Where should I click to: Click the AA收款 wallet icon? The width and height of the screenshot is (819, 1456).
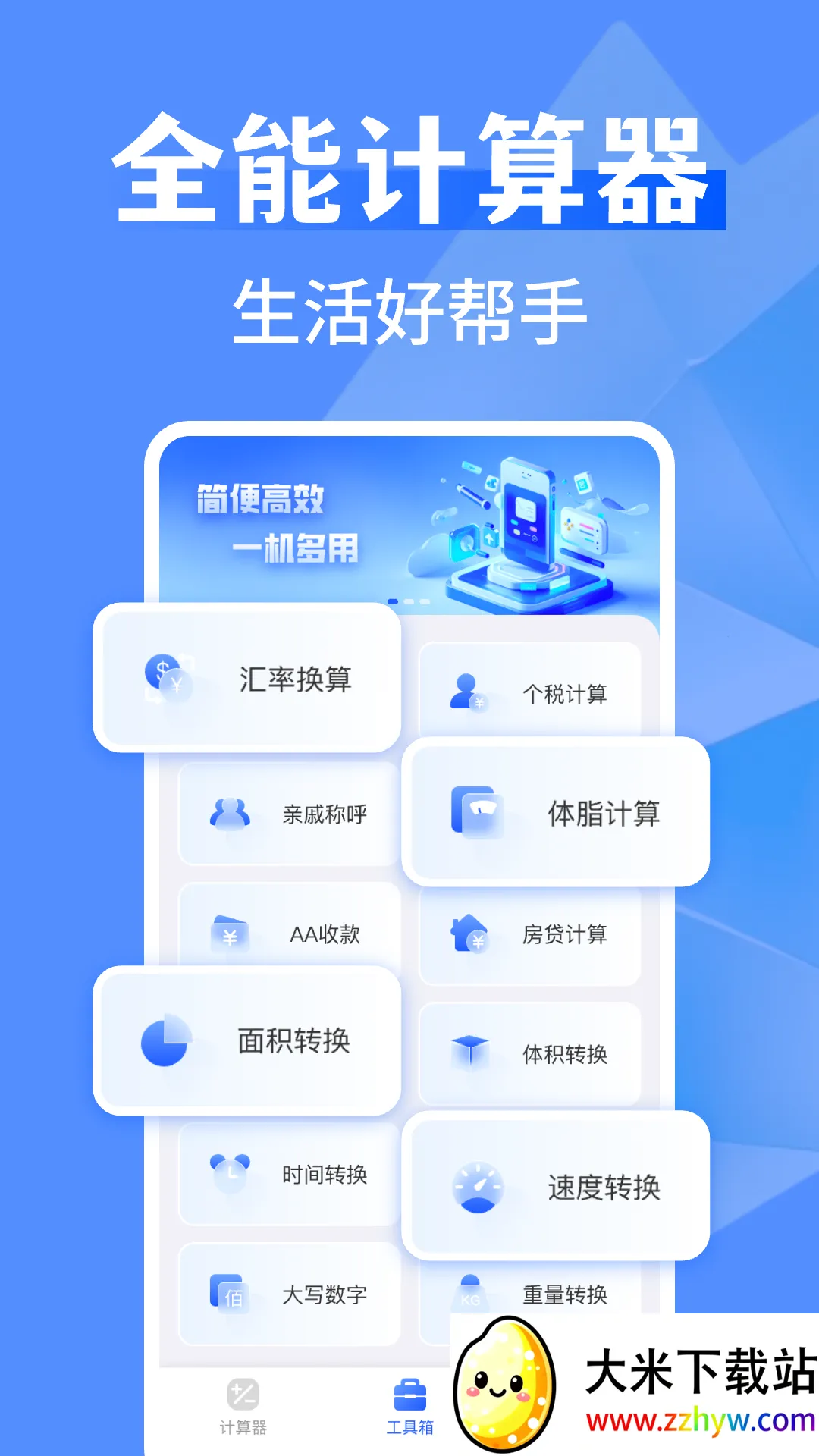pos(231,935)
